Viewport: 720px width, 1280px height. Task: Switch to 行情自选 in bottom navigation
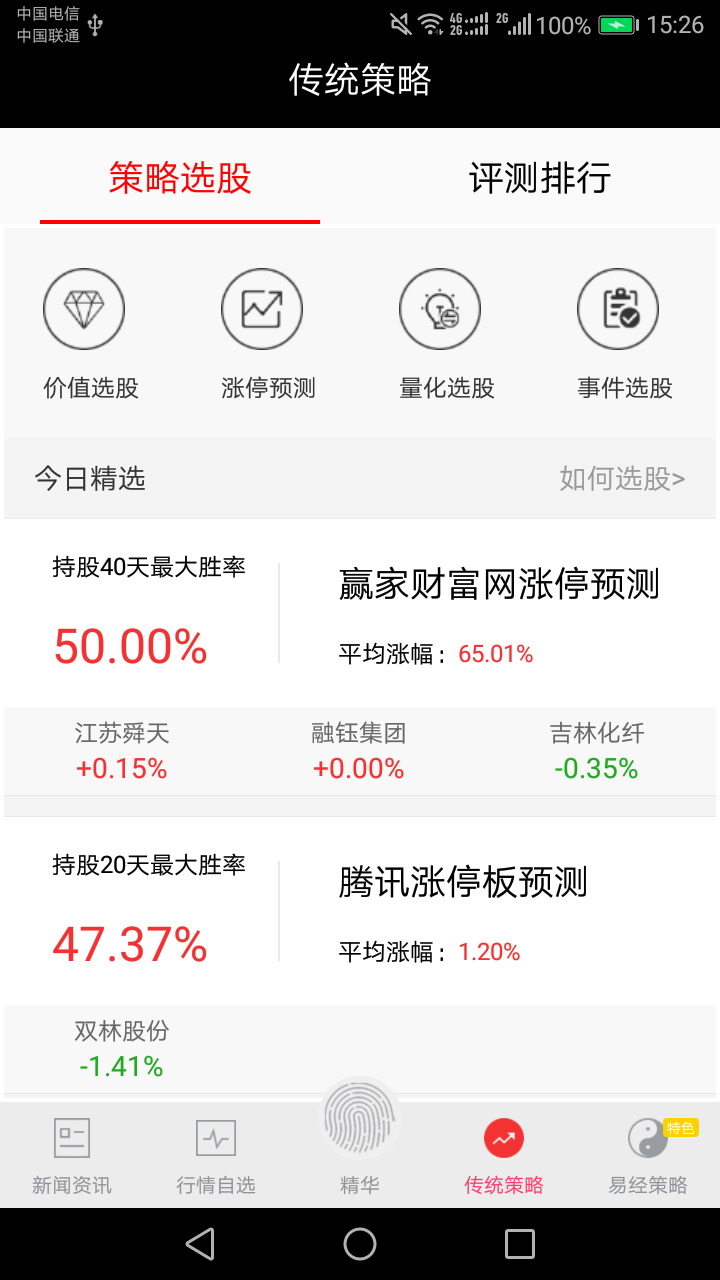[216, 1156]
